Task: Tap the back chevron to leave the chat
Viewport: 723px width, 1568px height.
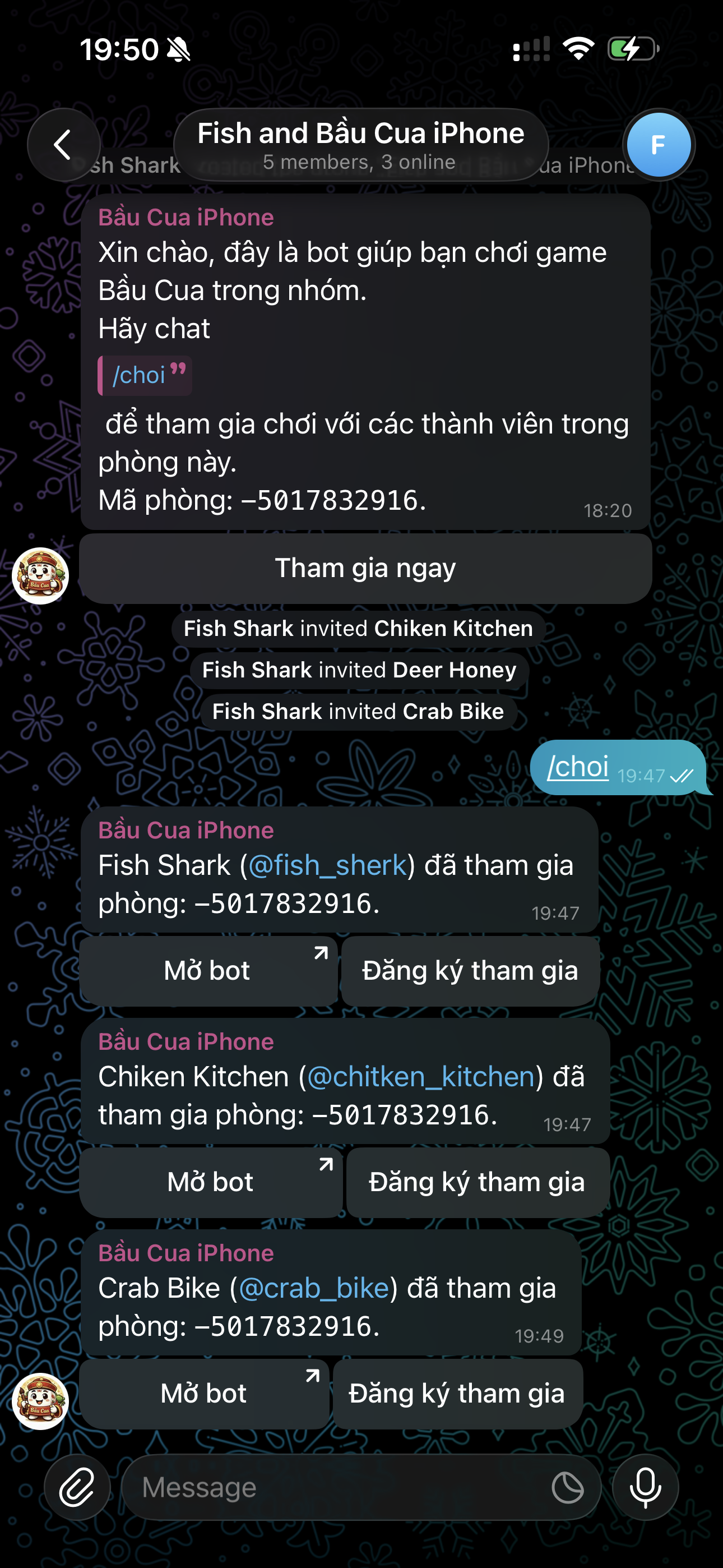Action: click(x=63, y=145)
